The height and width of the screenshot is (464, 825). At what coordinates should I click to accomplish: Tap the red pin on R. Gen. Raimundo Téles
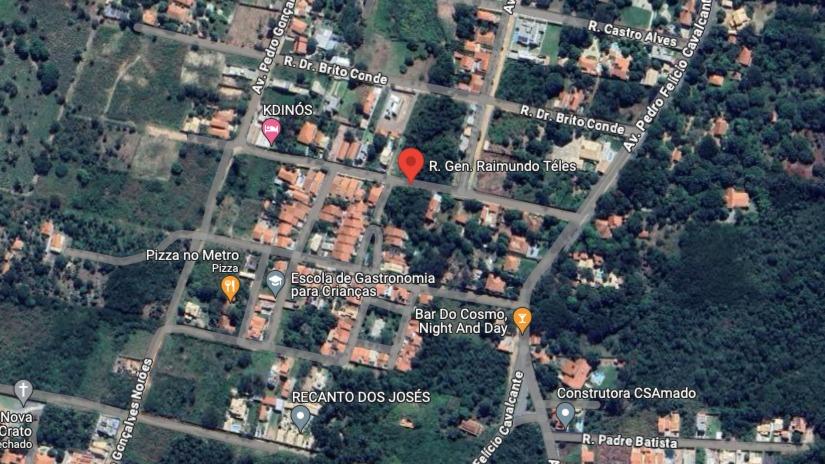click(411, 162)
